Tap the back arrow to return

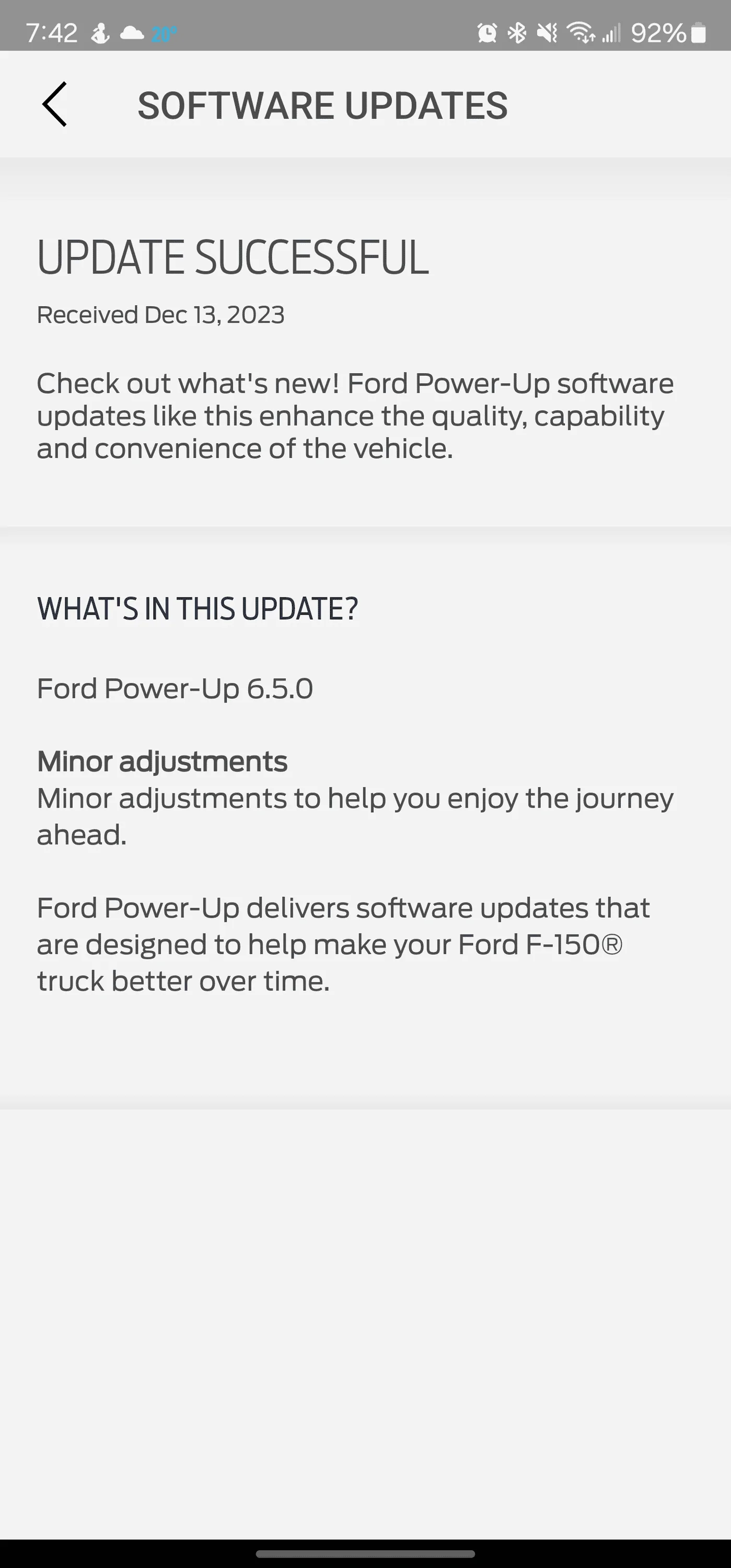tap(55, 105)
